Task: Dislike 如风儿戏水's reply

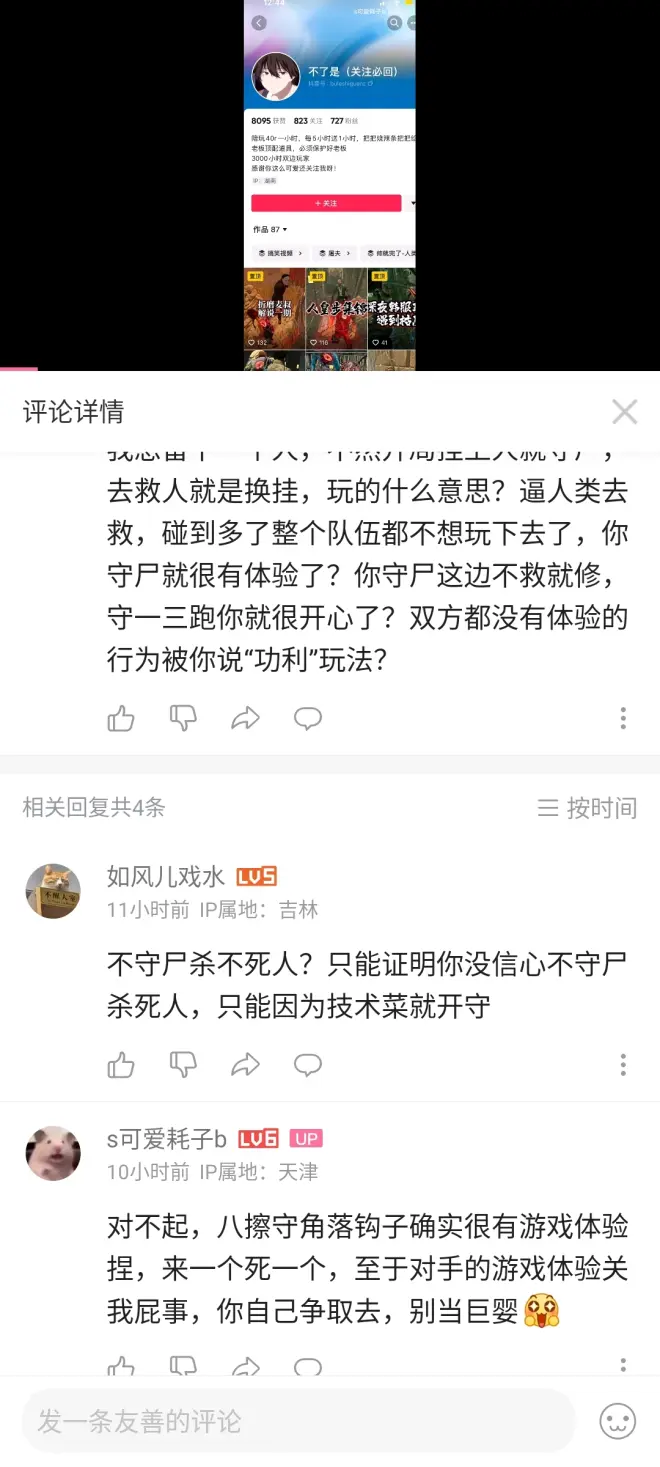Action: pyautogui.click(x=183, y=1064)
